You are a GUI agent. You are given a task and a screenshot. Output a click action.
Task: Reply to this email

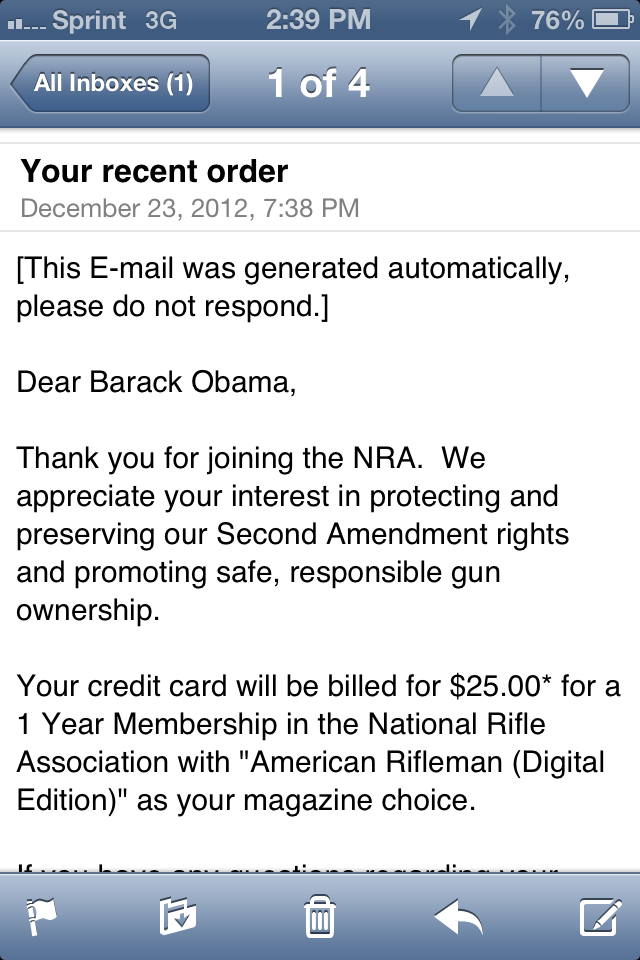[458, 916]
